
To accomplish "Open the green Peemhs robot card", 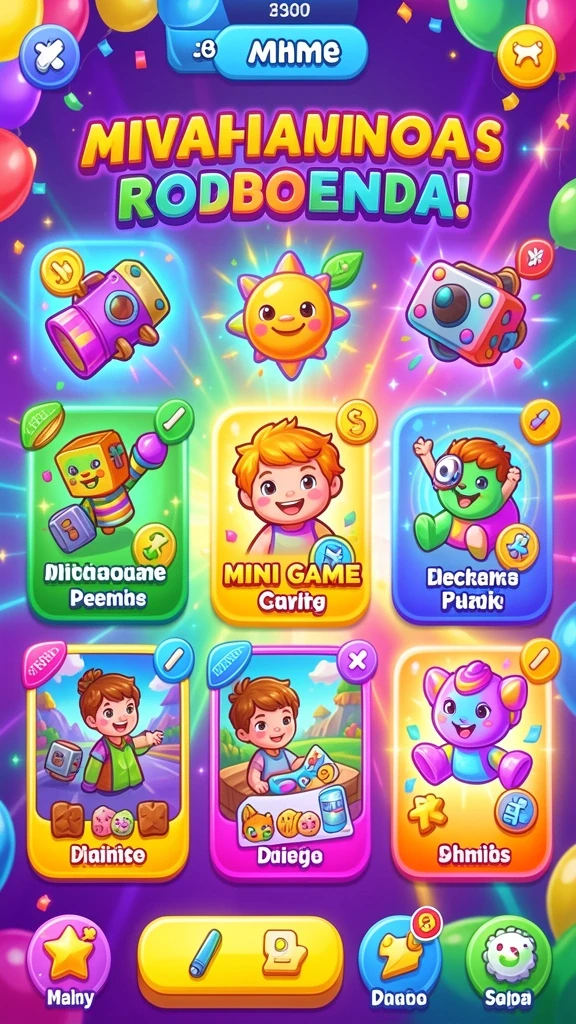I will click(108, 514).
